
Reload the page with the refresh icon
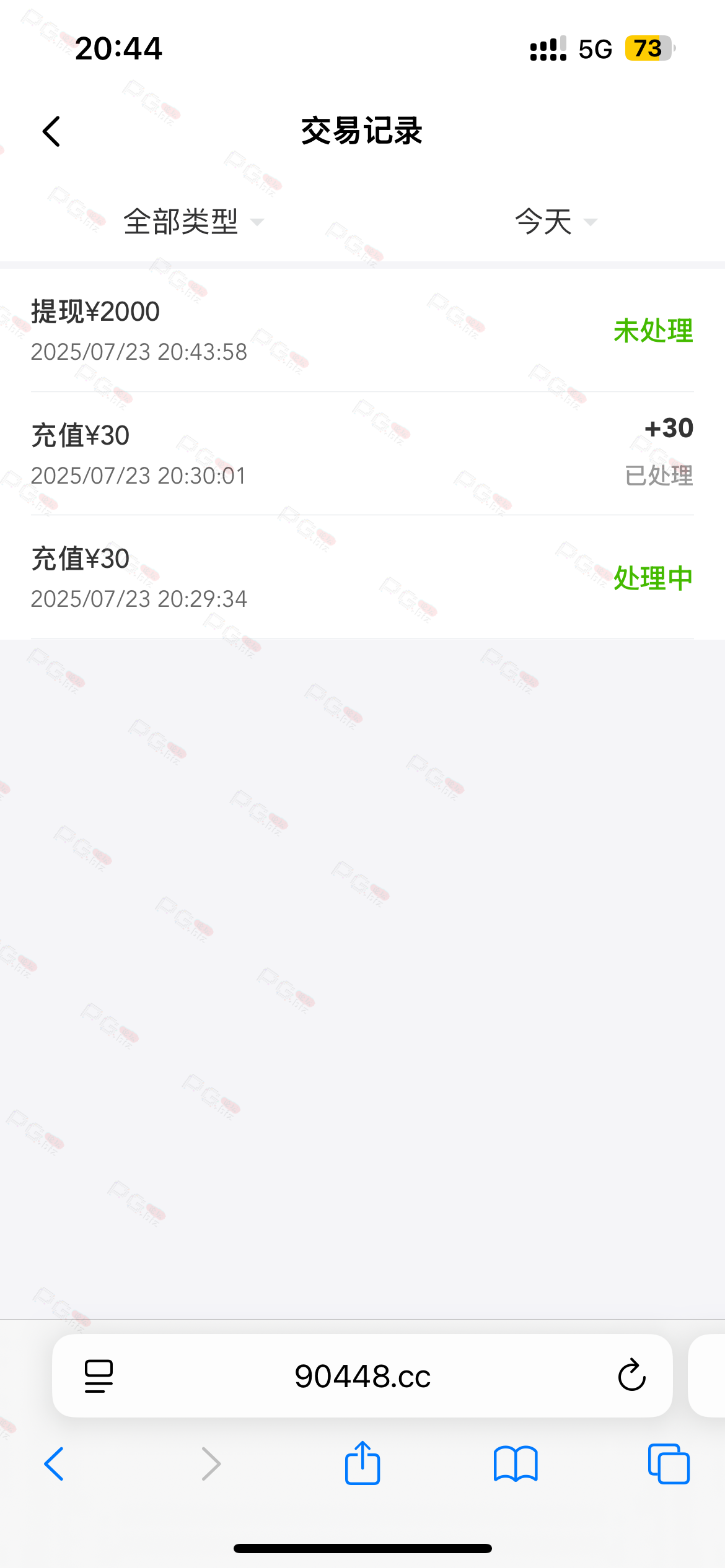(x=631, y=1376)
